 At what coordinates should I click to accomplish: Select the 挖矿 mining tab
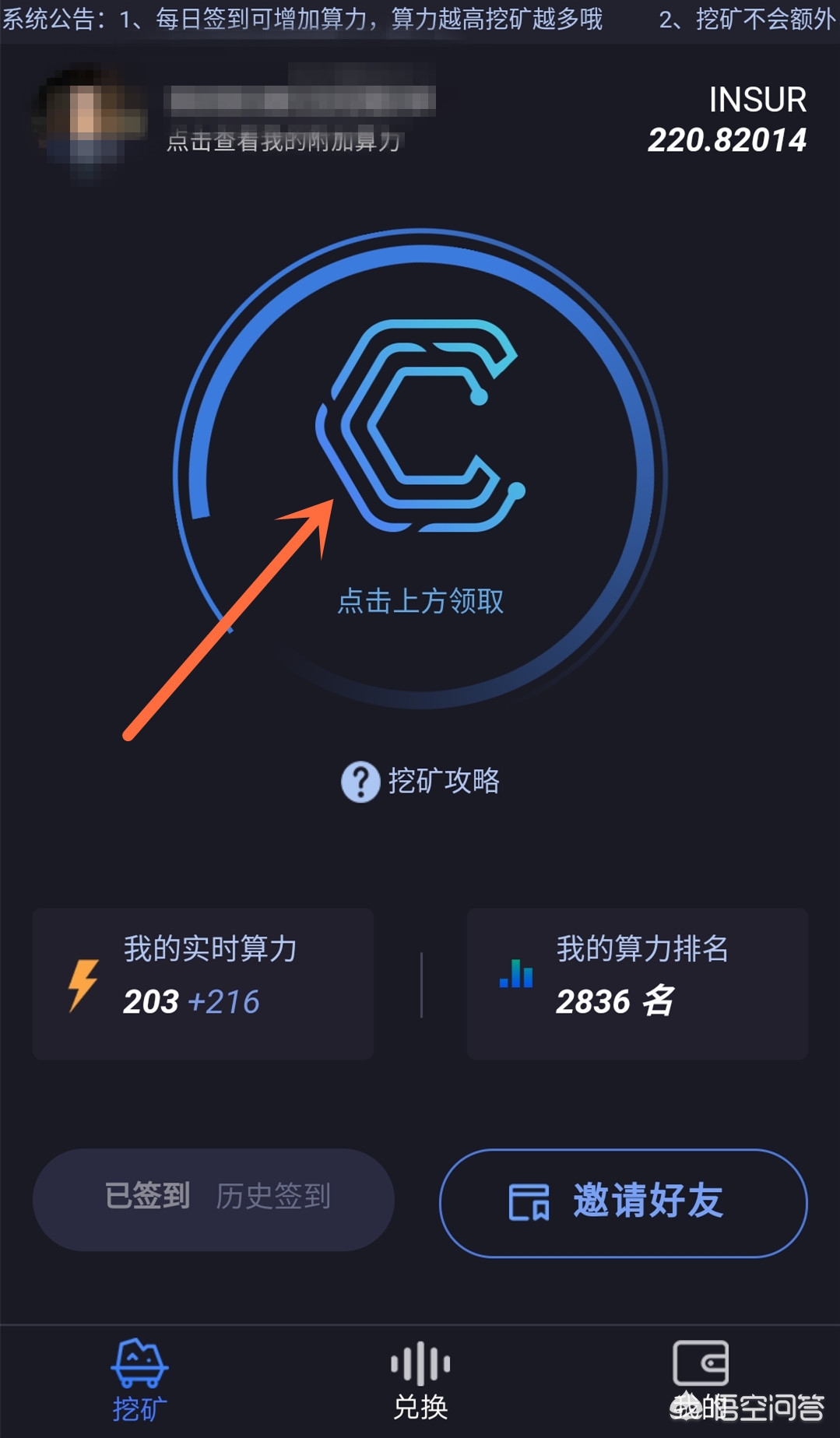coord(139,1380)
